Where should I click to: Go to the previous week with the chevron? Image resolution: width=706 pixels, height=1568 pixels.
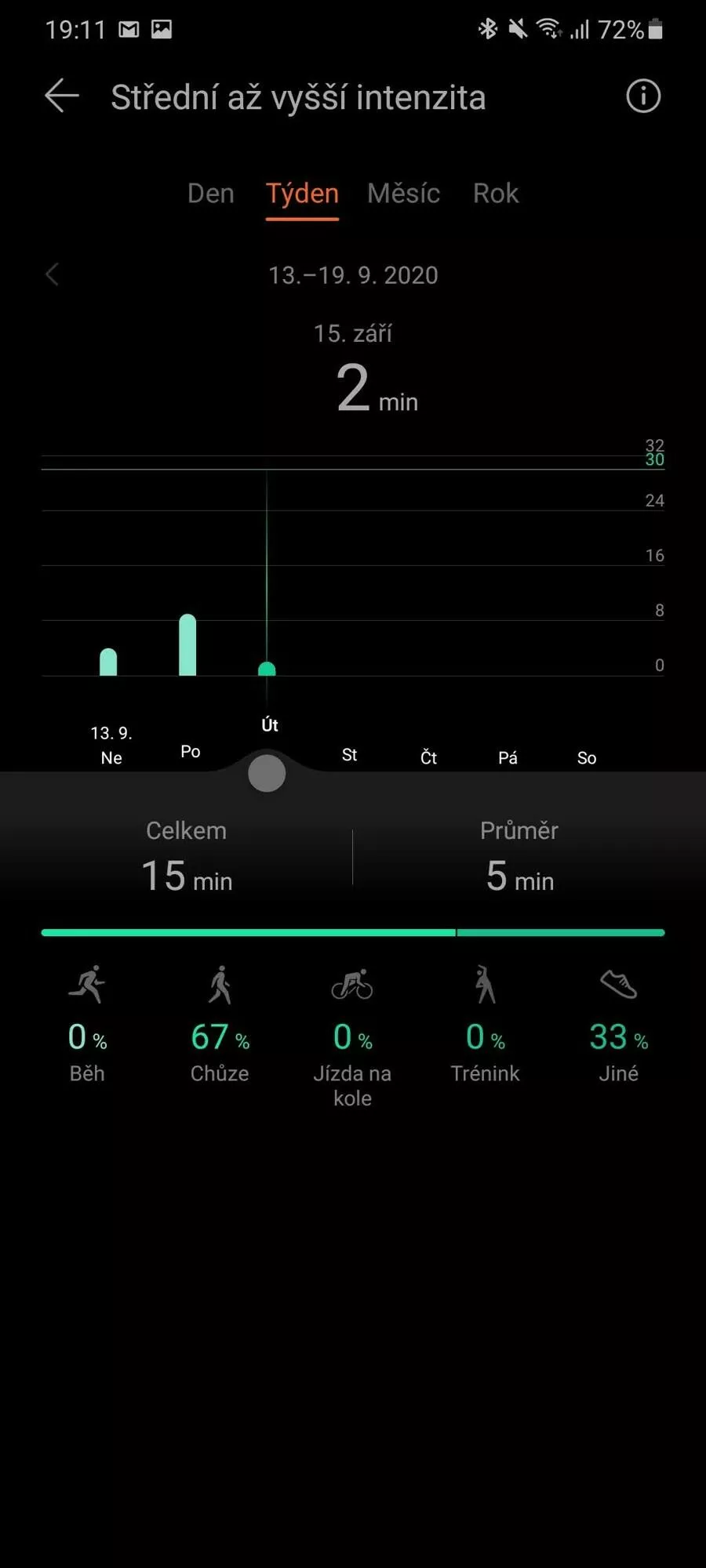tap(53, 274)
